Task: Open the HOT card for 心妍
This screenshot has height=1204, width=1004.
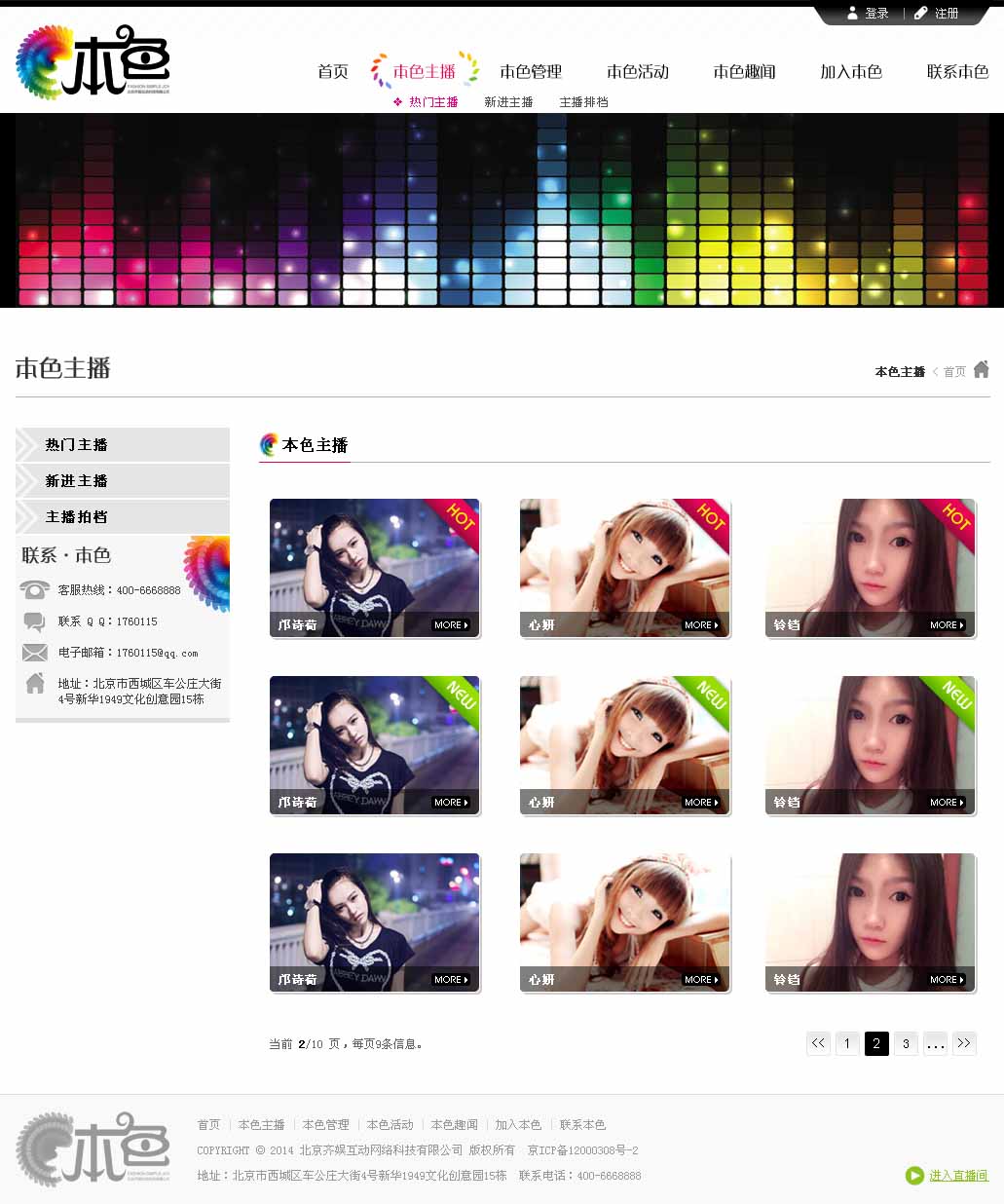Action: click(x=624, y=567)
